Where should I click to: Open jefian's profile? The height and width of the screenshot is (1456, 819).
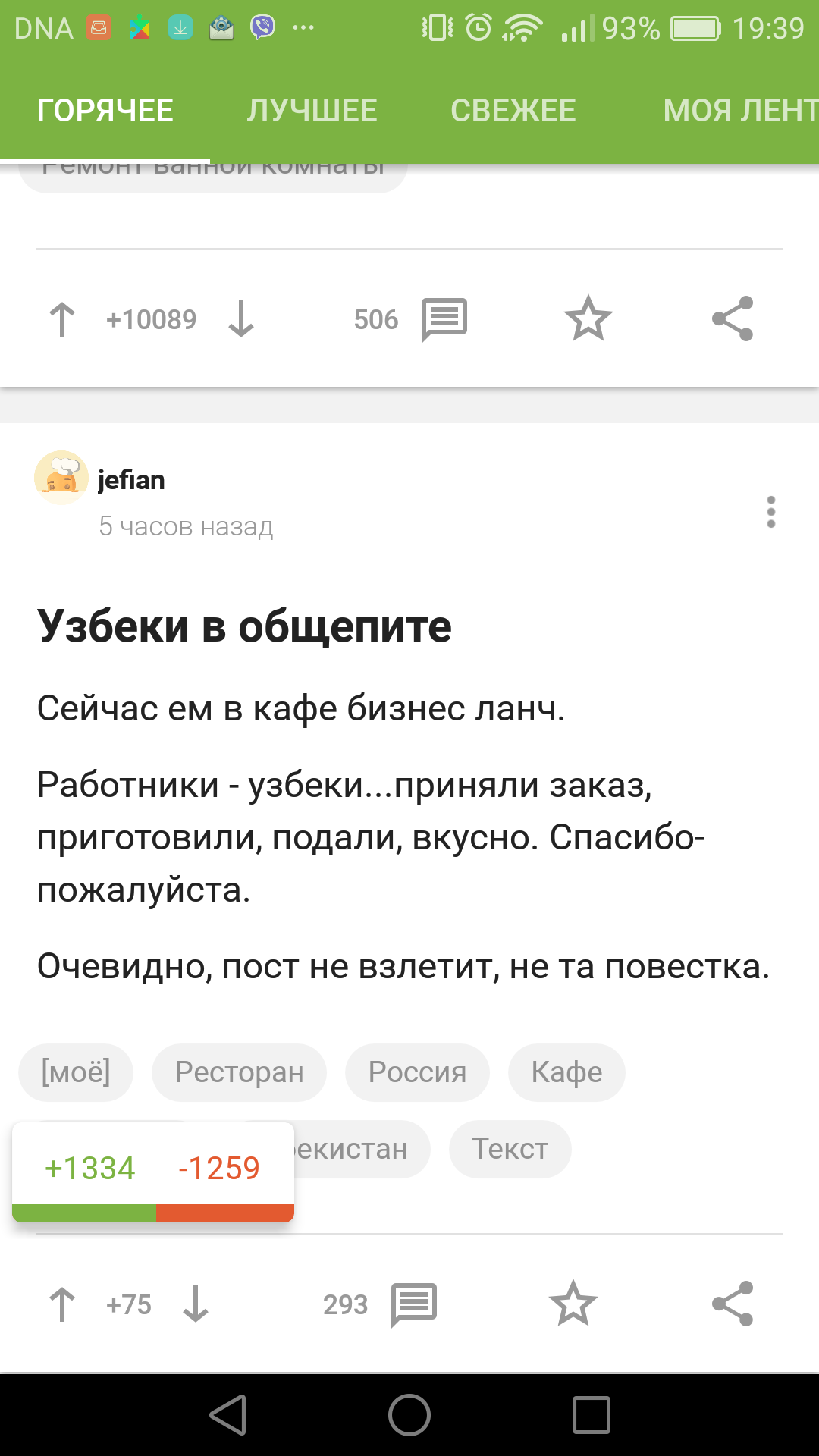coord(130,480)
